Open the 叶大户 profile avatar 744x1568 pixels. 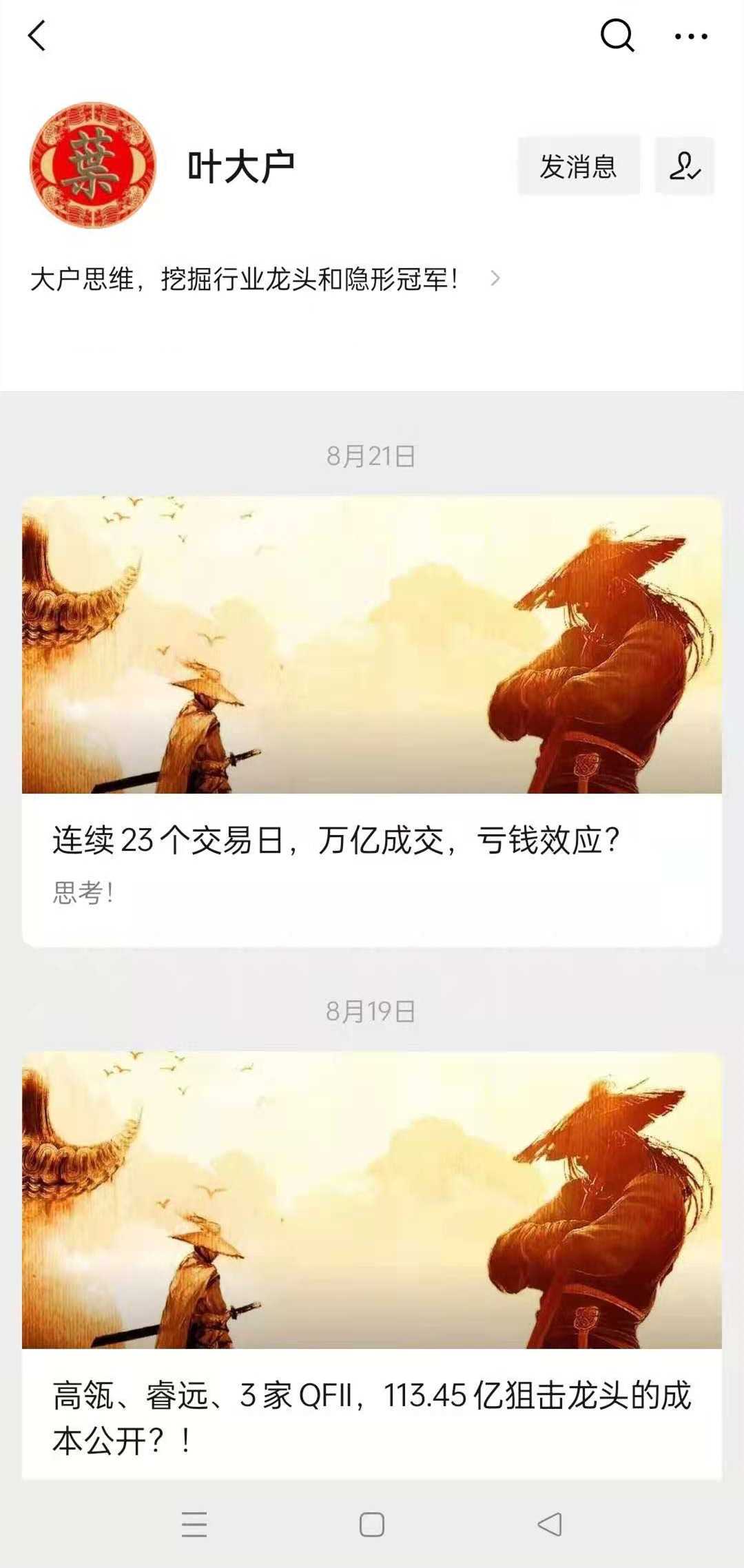tap(92, 165)
